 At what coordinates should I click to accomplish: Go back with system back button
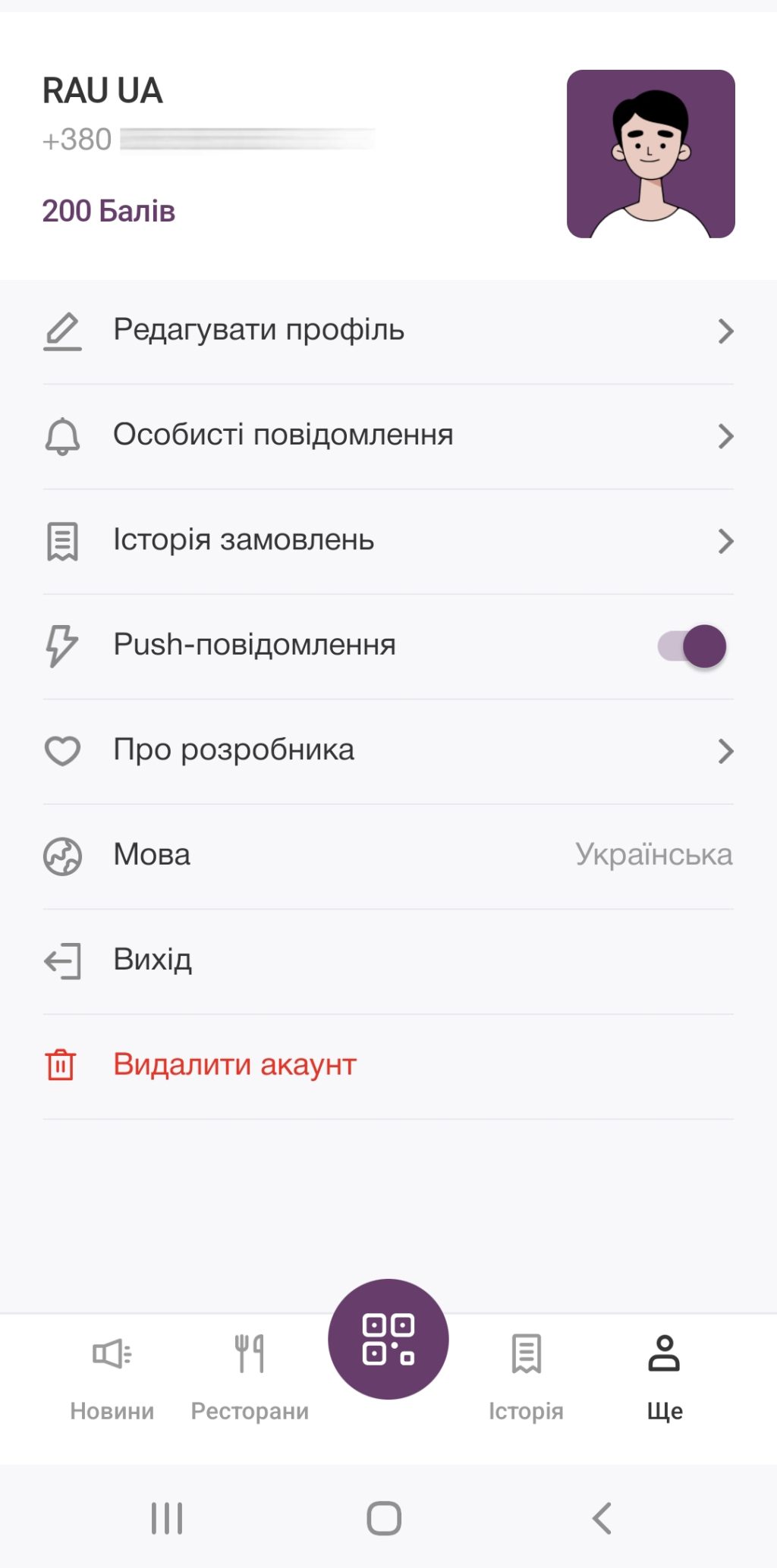point(602,1518)
